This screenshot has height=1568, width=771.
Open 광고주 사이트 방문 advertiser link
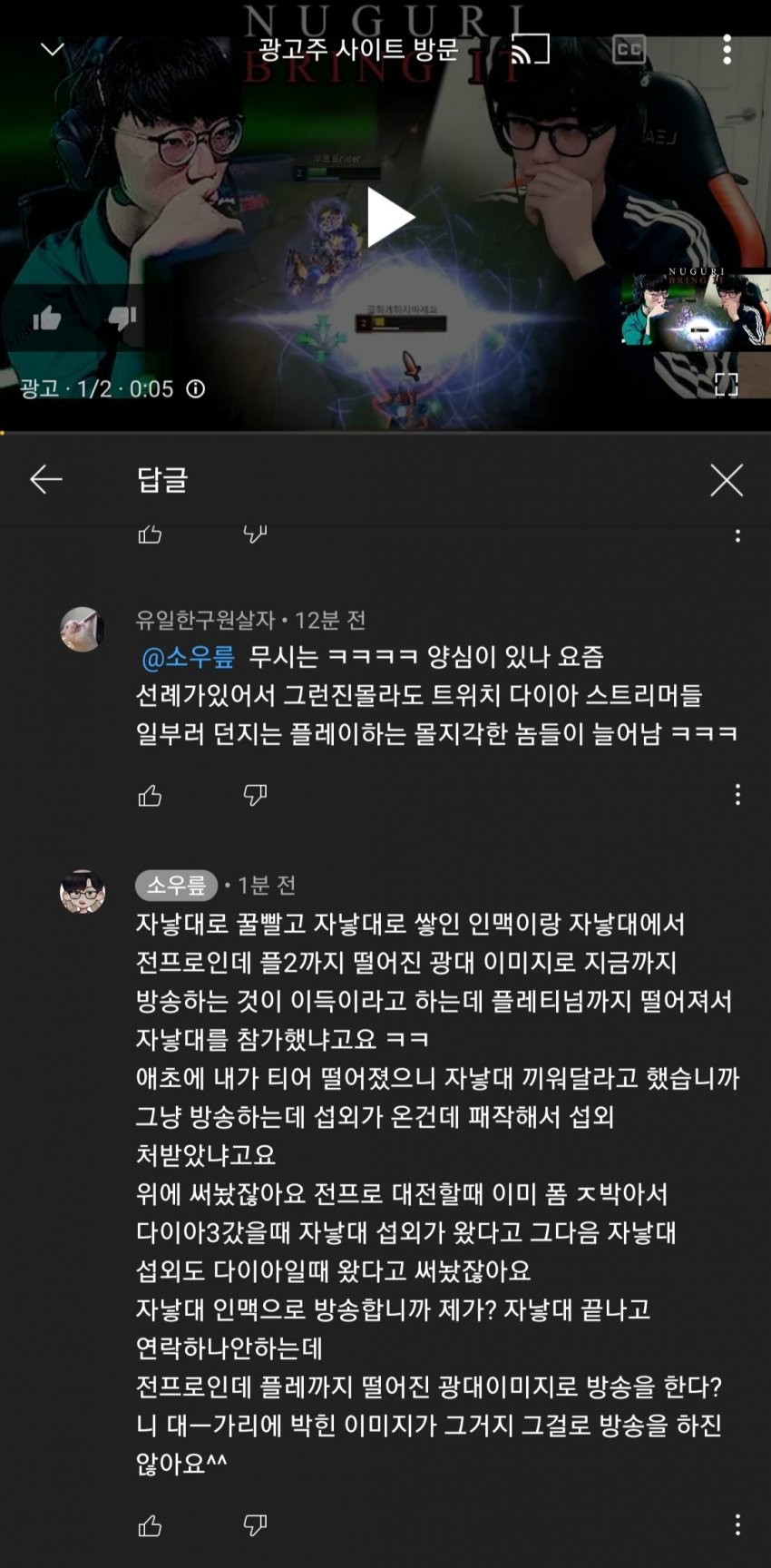click(x=358, y=49)
